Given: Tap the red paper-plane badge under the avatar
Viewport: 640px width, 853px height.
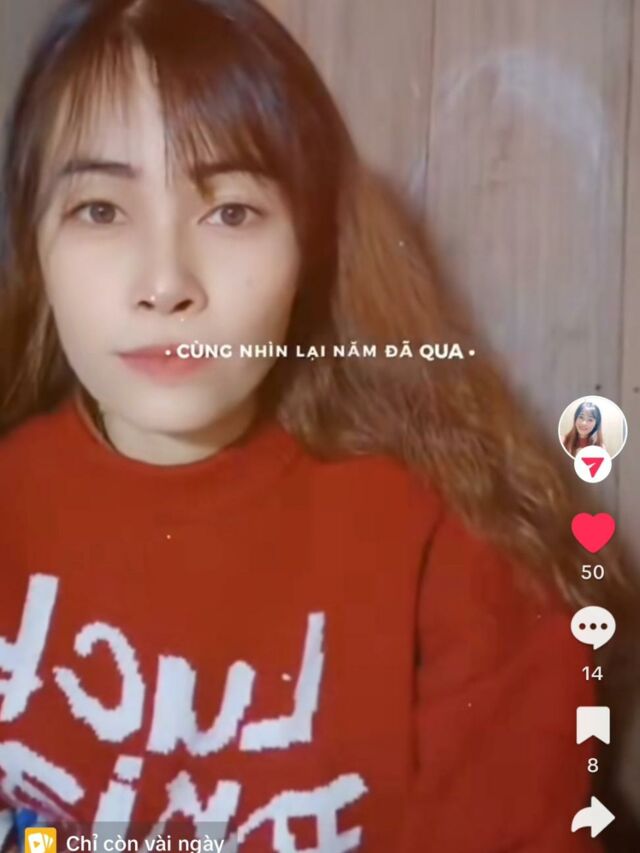Looking at the screenshot, I should coord(592,465).
